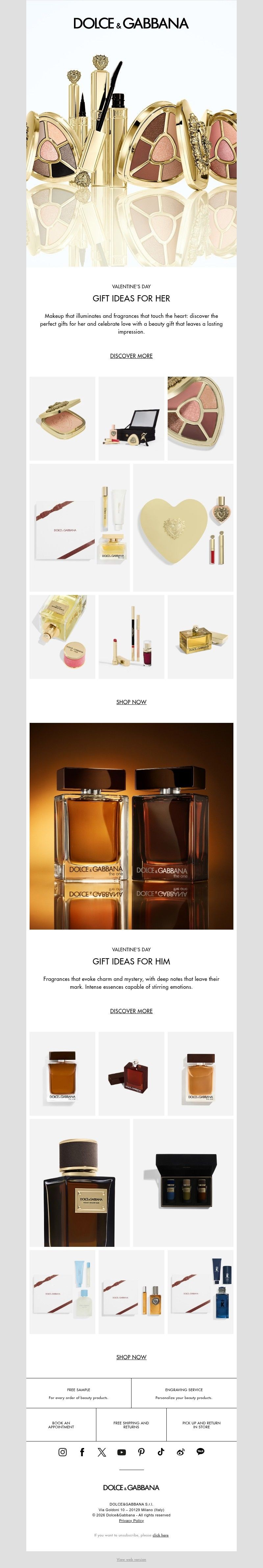Open the Engraving Service option
The height and width of the screenshot is (1568, 263).
[184, 1393]
